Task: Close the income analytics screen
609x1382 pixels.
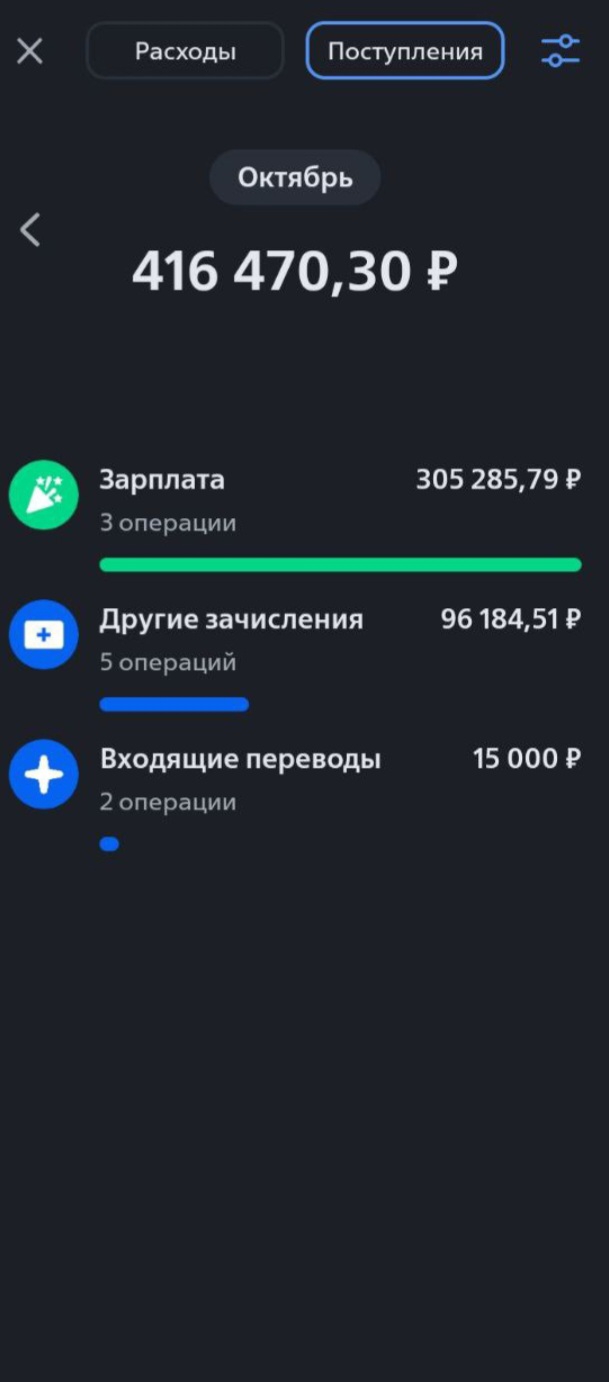Action: (x=30, y=51)
